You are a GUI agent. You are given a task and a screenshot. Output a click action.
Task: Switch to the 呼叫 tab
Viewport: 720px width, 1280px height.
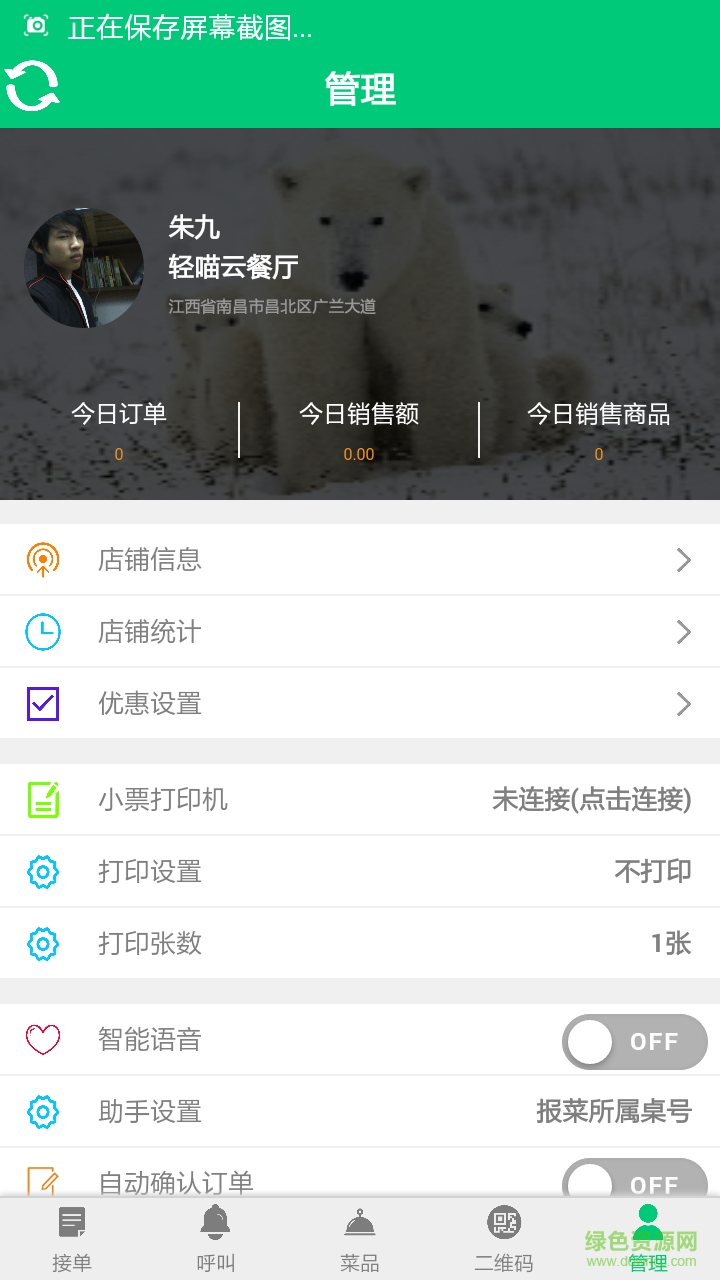(216, 1238)
